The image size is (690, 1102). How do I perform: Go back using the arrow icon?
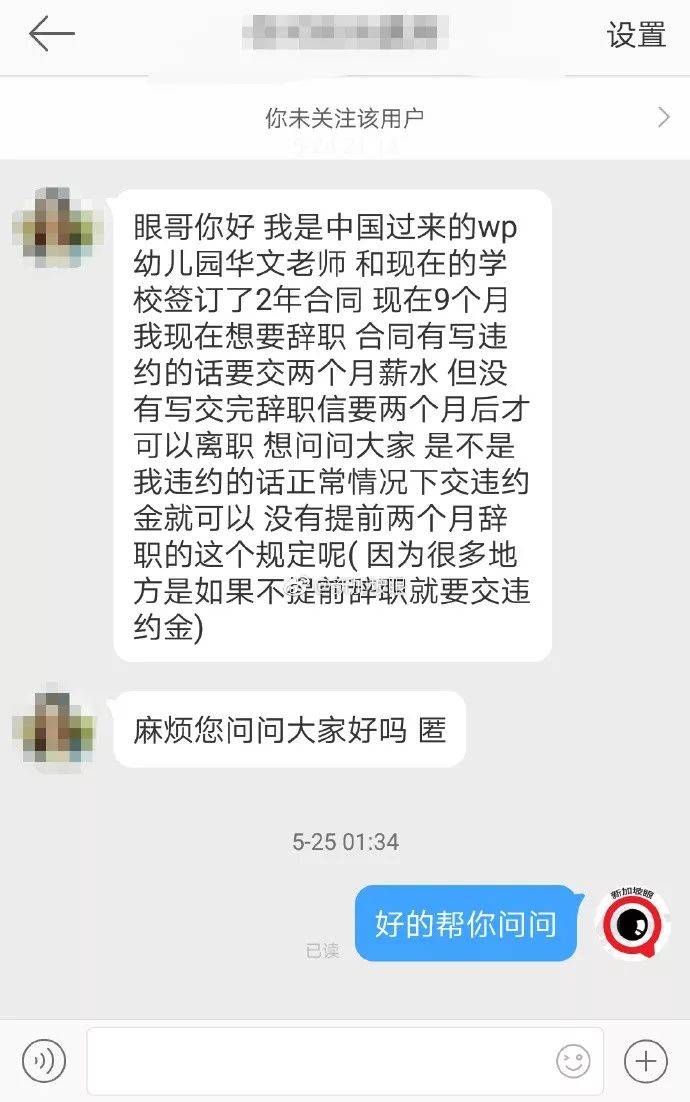point(51,35)
